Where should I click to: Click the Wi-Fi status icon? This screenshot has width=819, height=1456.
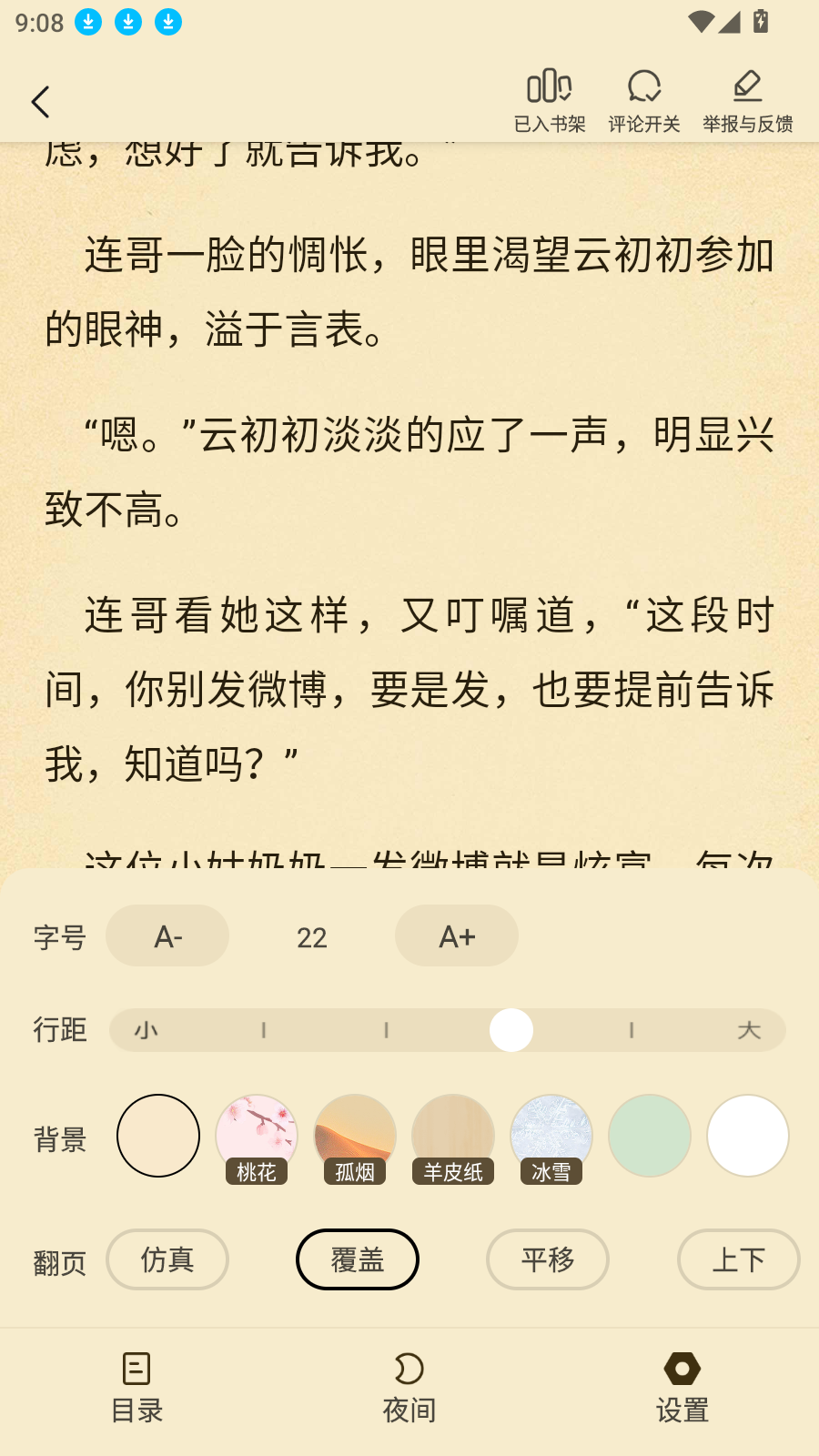[700, 22]
